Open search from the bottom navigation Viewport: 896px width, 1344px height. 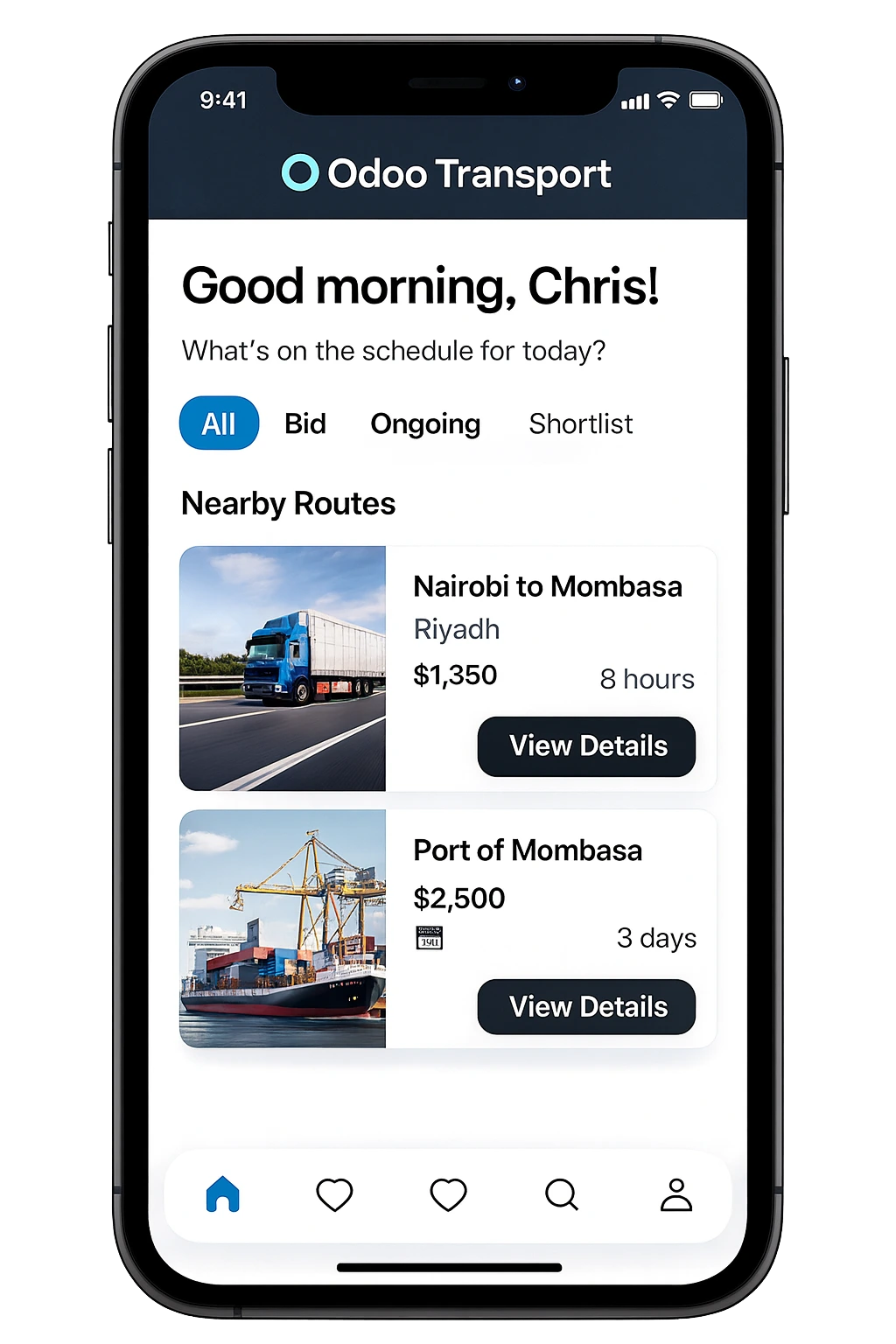[x=561, y=1194]
